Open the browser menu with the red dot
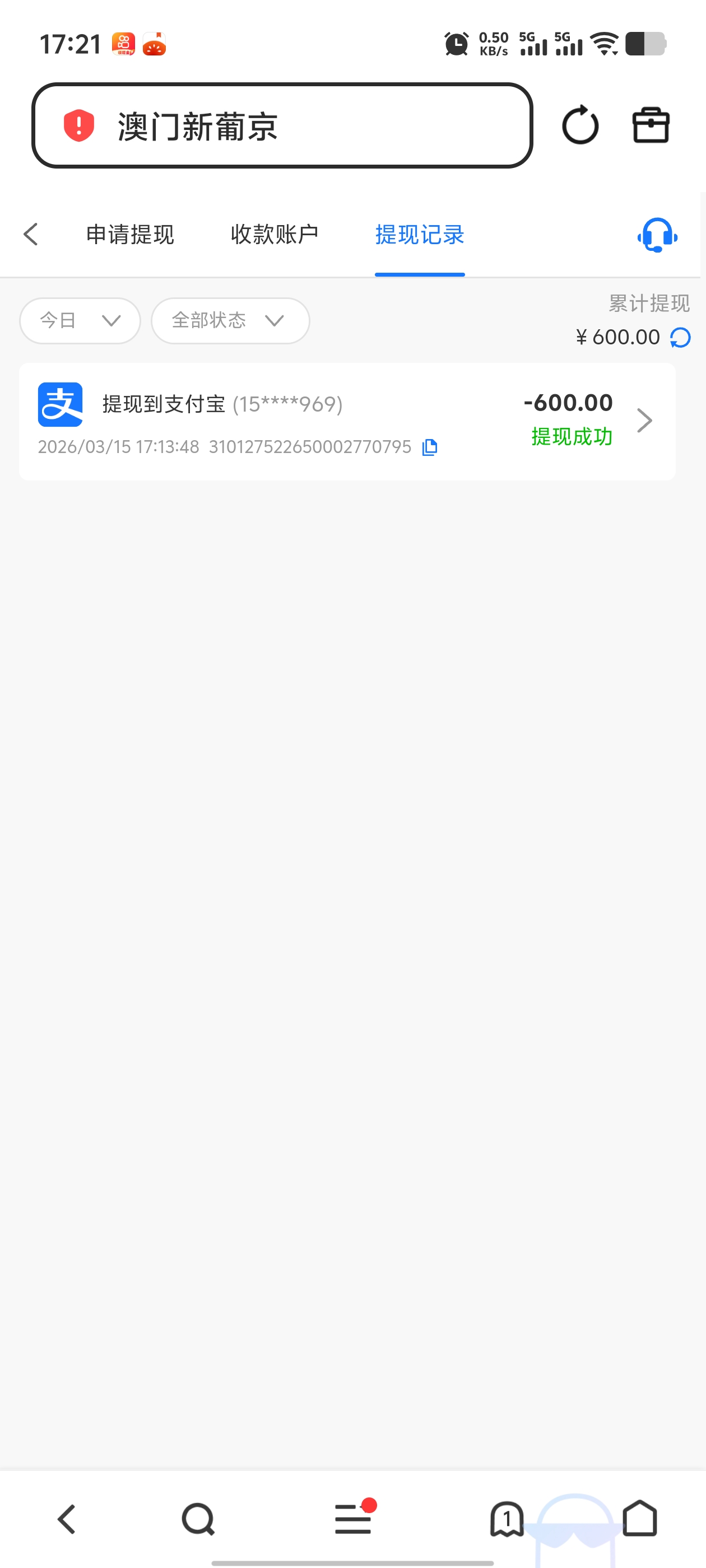The image size is (706, 1568). pyautogui.click(x=352, y=1519)
